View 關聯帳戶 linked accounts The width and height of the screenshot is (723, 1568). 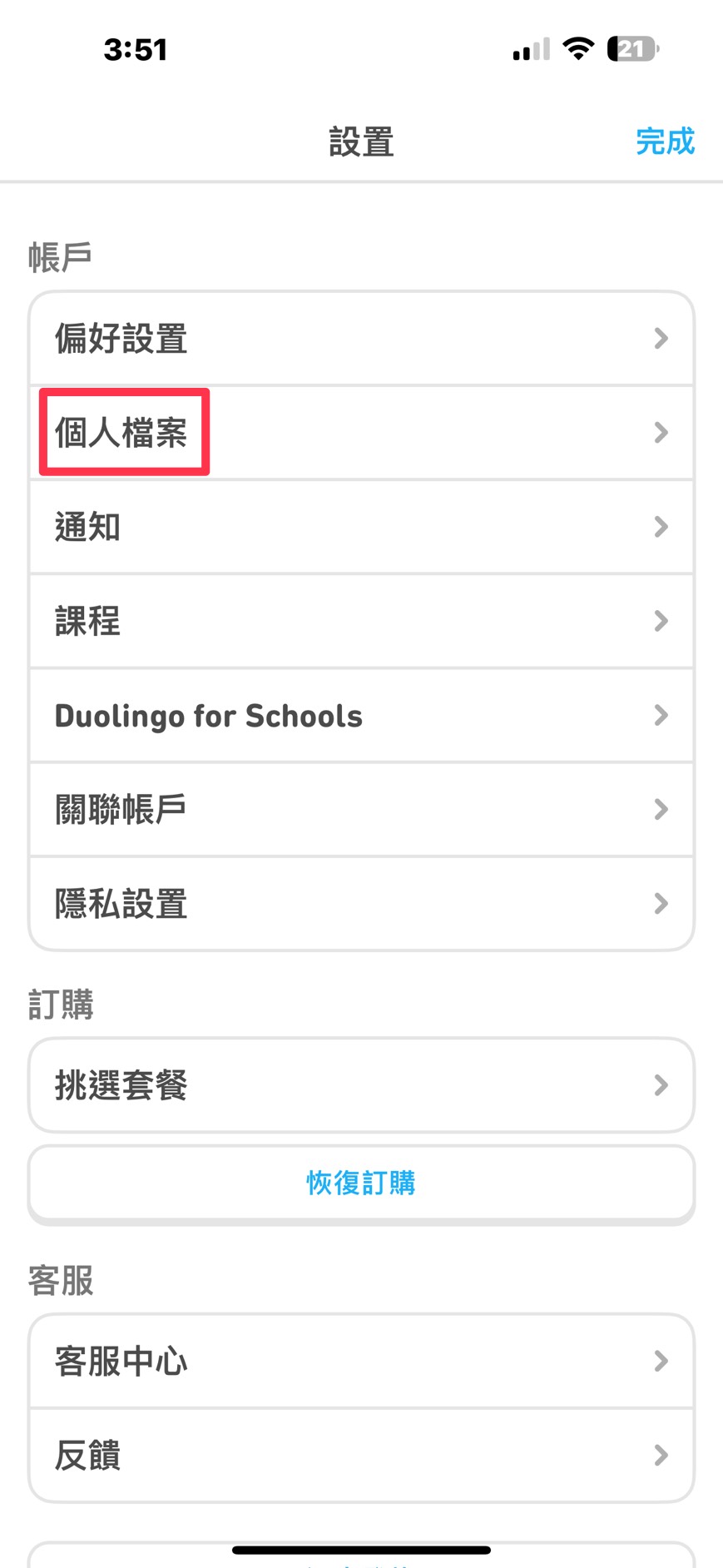click(x=361, y=810)
